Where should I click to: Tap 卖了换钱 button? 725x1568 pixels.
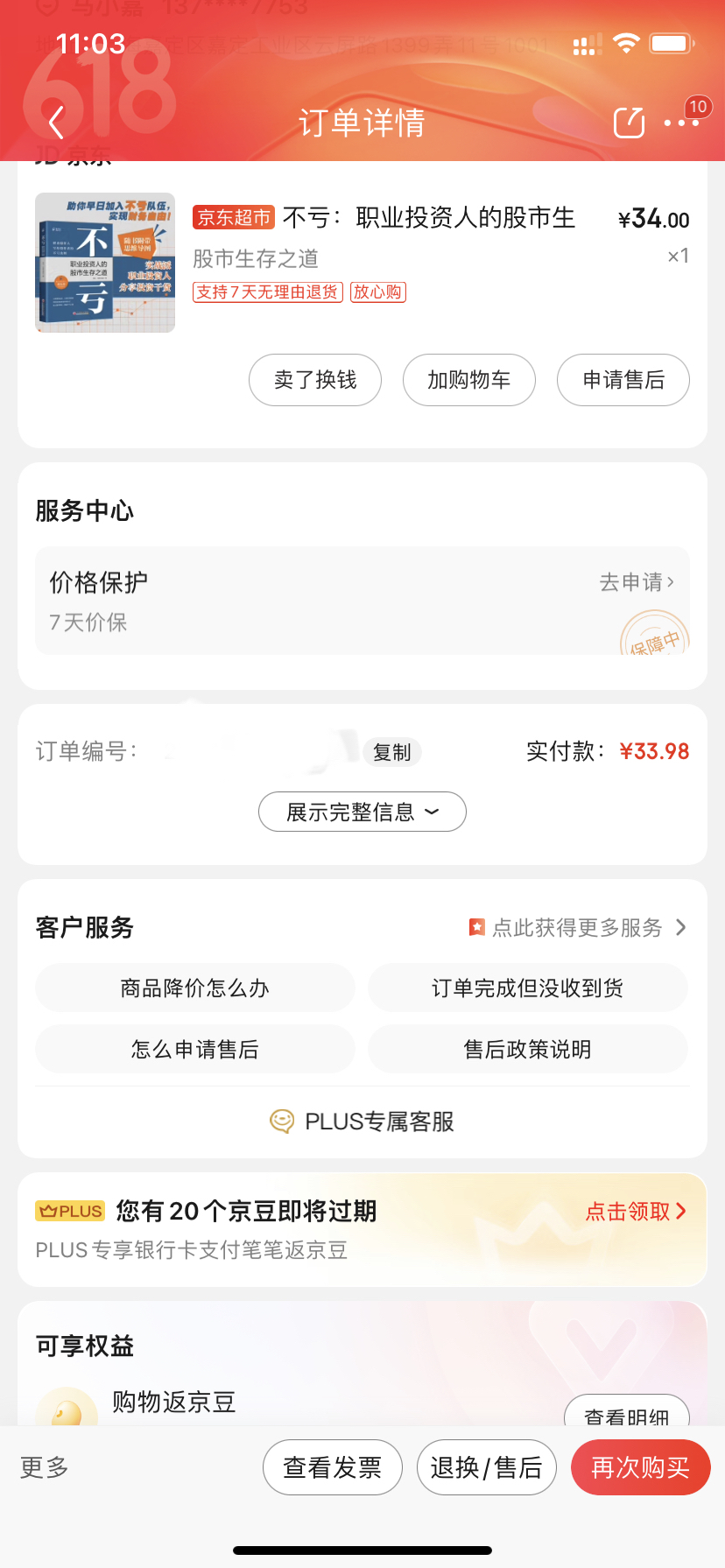pos(315,380)
